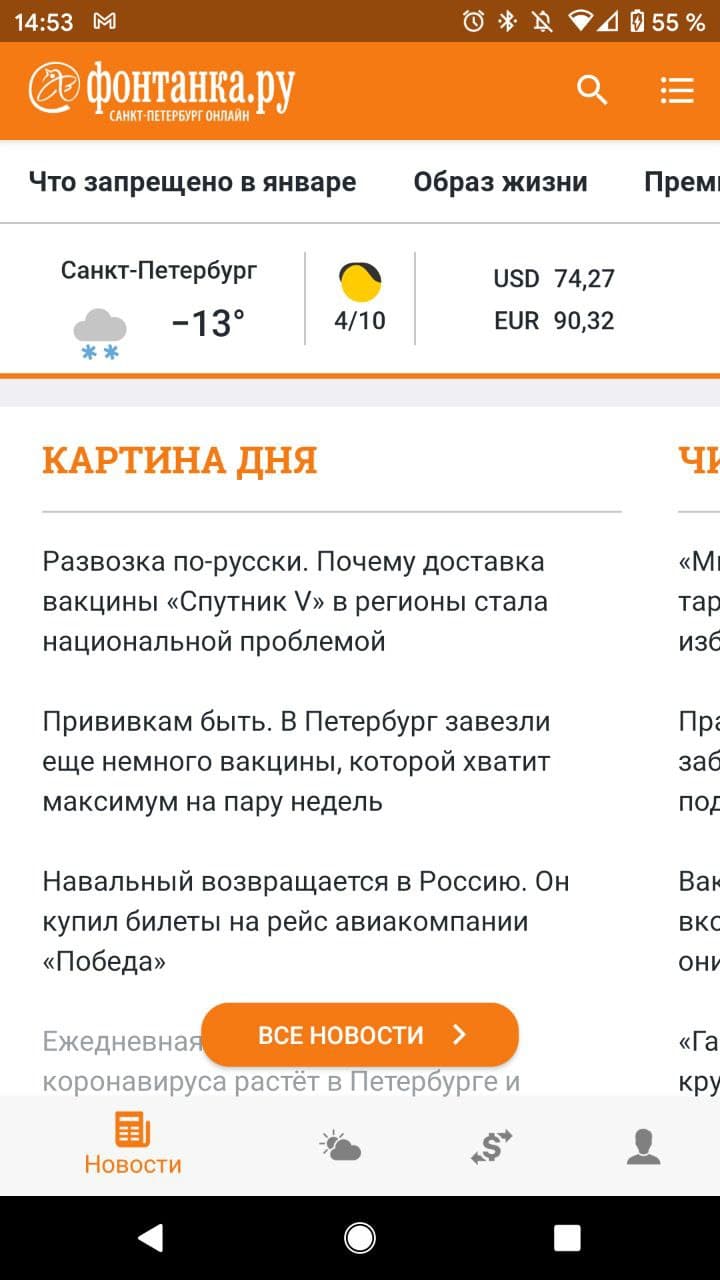
Task: Switch to the currency exchange bottom tab
Action: [x=491, y=1146]
